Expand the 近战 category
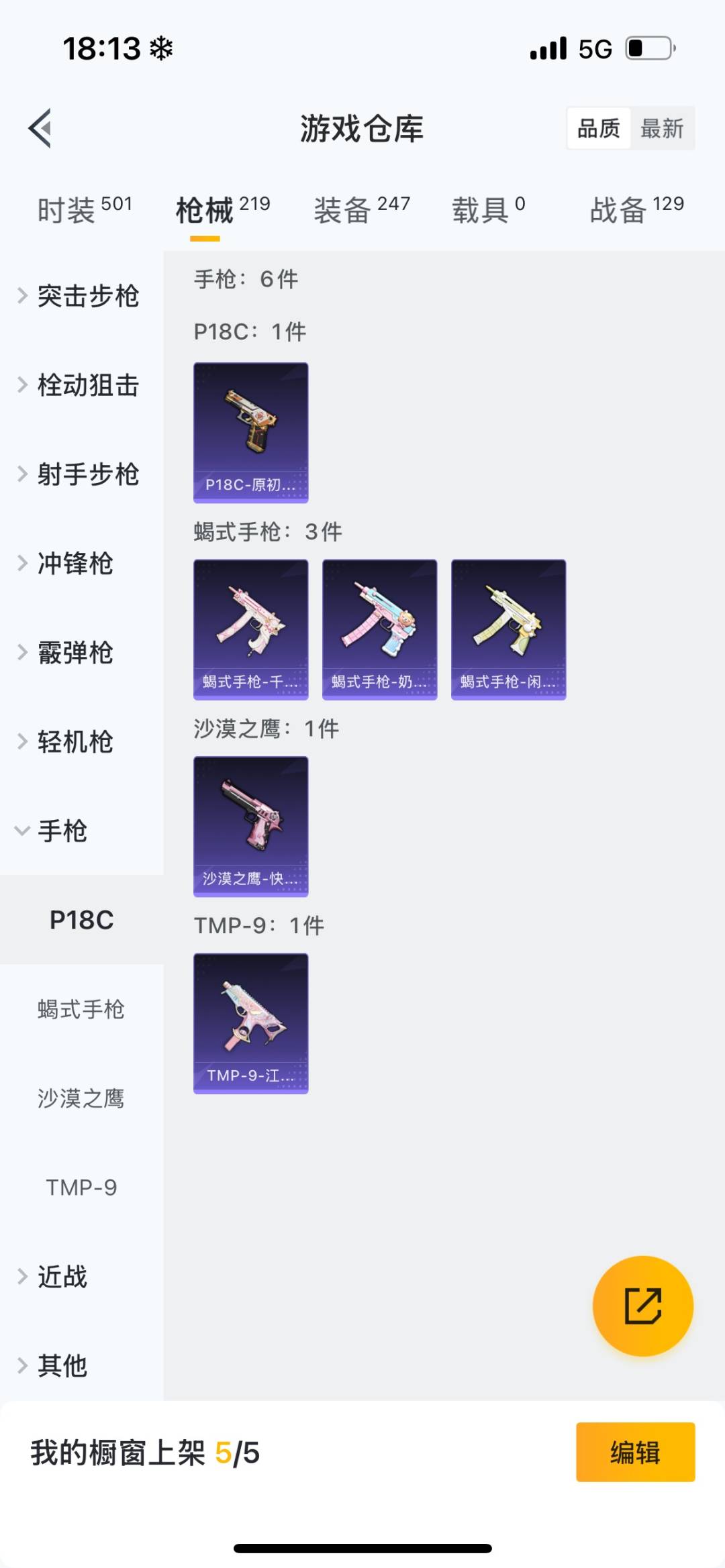Screen dimensions: 725x1568 pos(63,1278)
